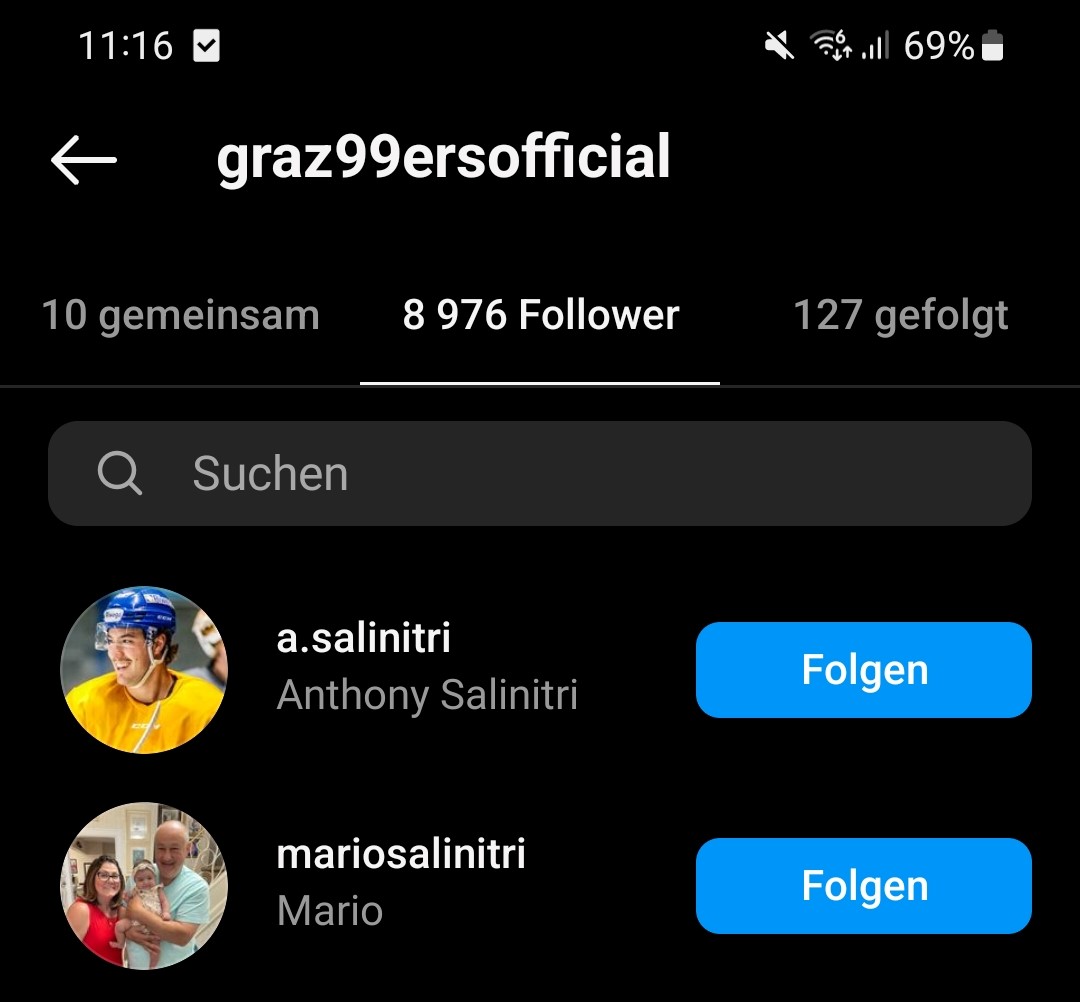Image resolution: width=1080 pixels, height=1002 pixels.
Task: Go back from the graz99ersofficial follower list
Action: (x=84, y=160)
